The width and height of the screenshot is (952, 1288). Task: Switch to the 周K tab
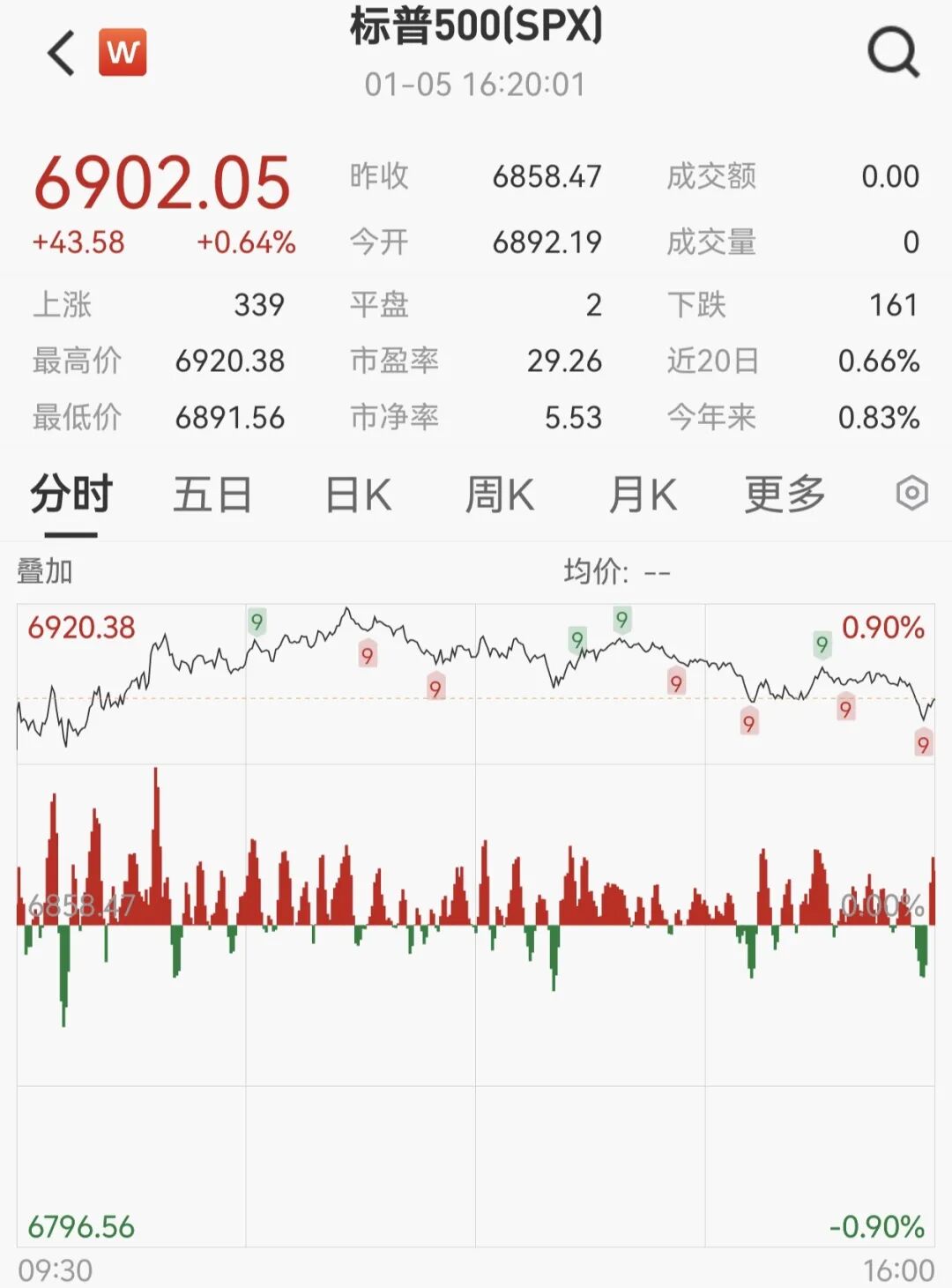(x=500, y=495)
